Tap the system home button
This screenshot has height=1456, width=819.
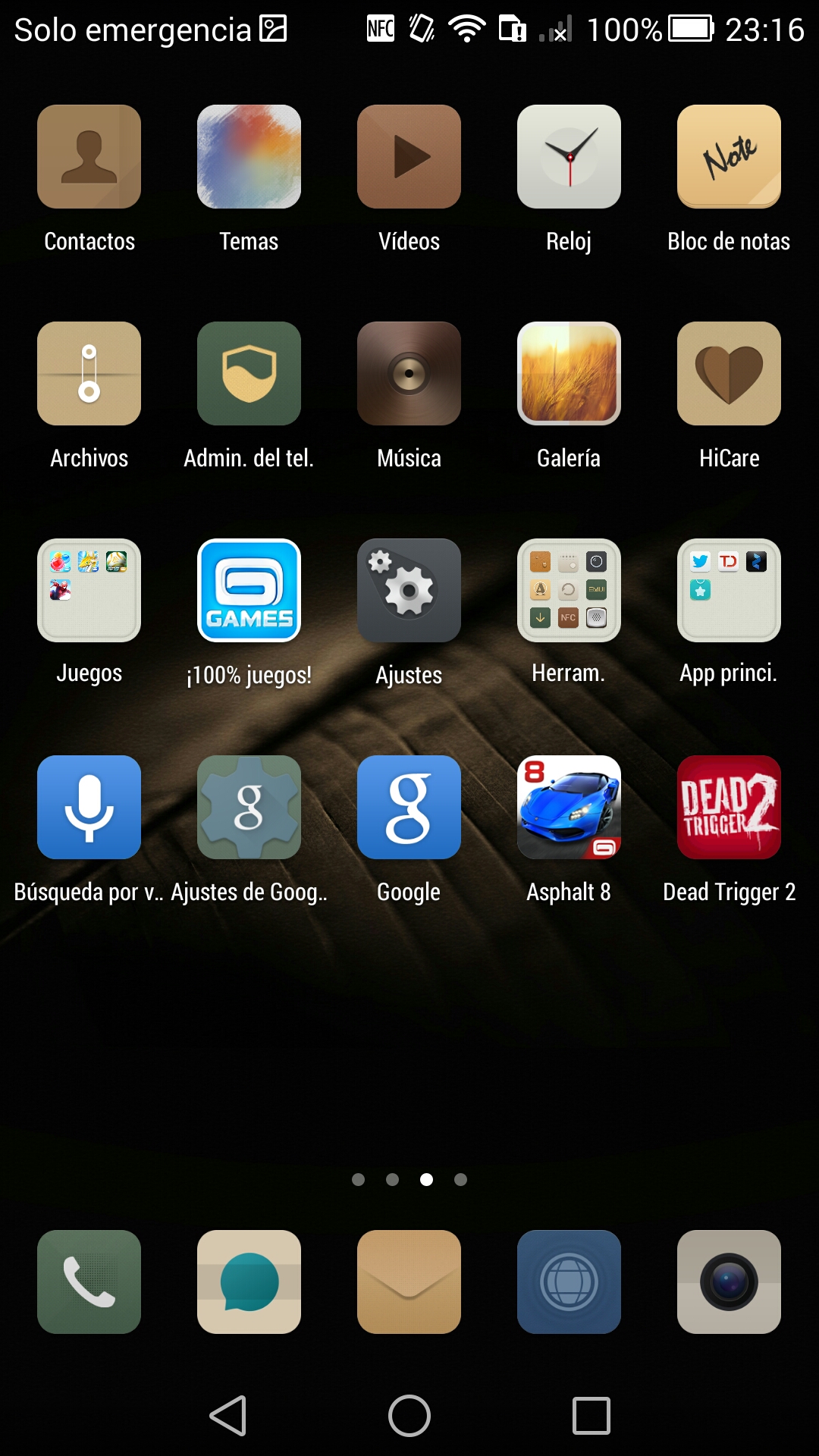(x=409, y=1416)
